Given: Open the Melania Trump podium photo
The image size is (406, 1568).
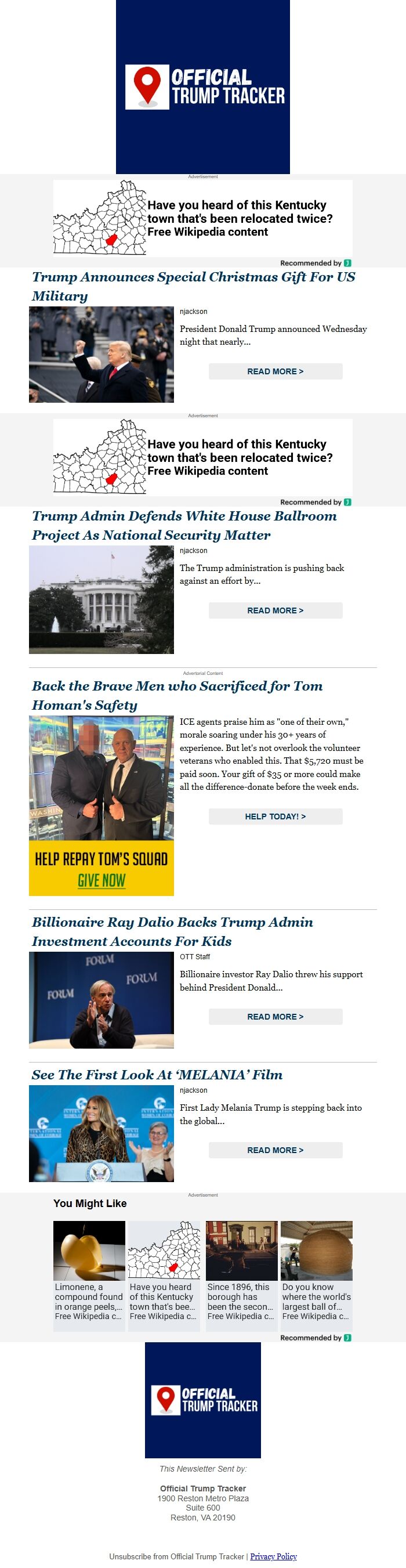Looking at the screenshot, I should (101, 1133).
